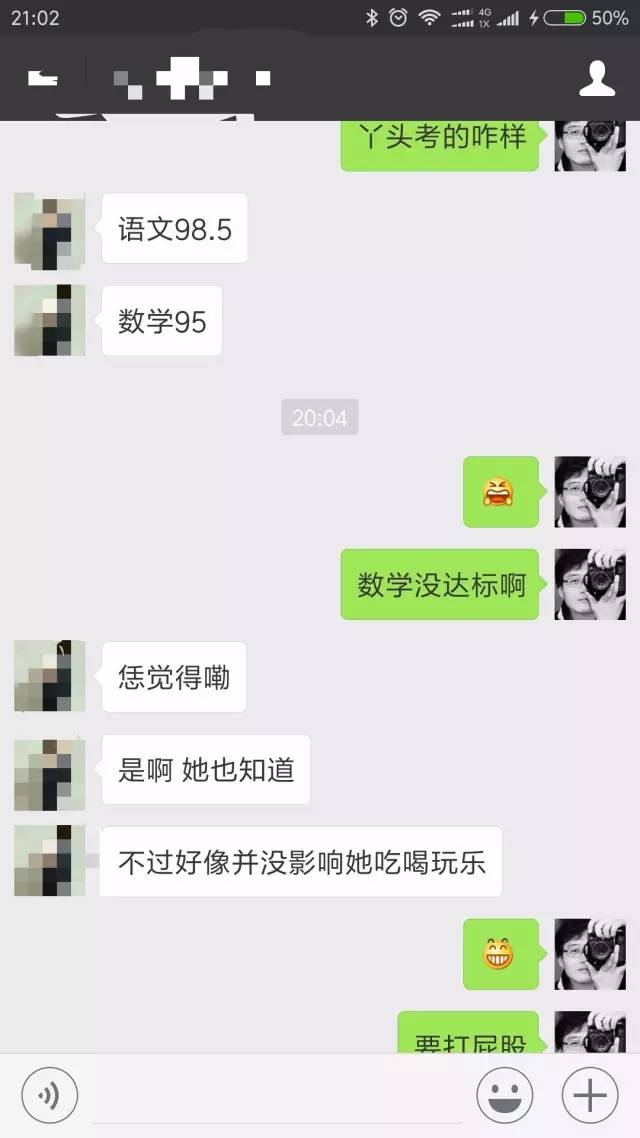Open the chat info profile icon
The height and width of the screenshot is (1138, 640).
[597, 78]
